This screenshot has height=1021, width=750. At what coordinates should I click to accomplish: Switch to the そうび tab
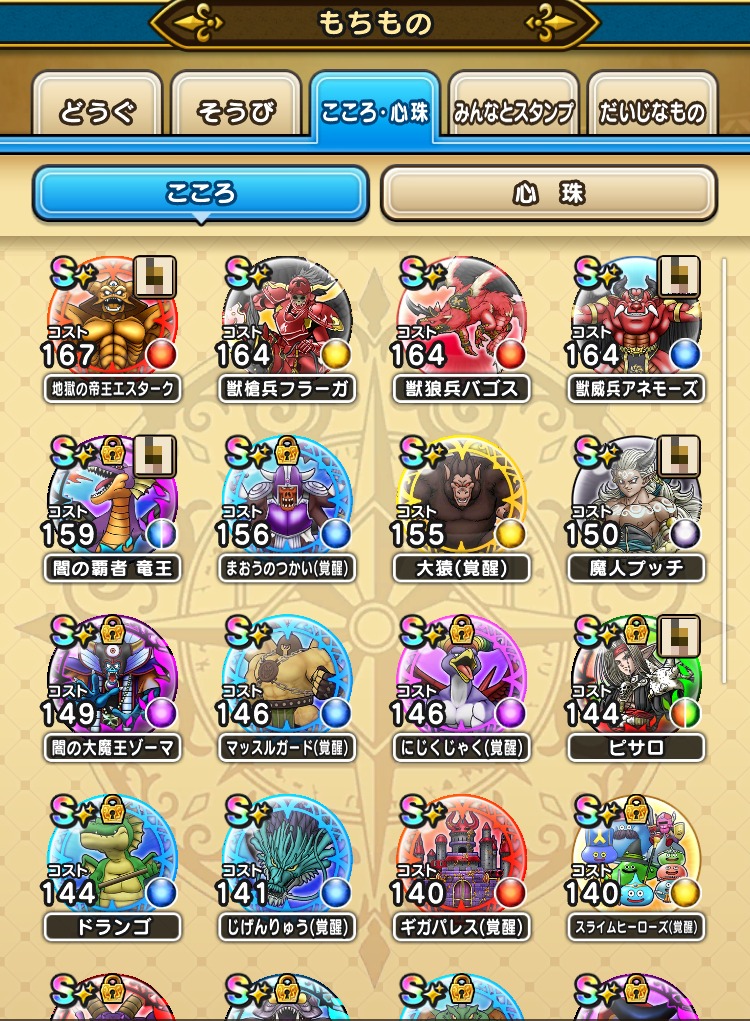click(236, 111)
